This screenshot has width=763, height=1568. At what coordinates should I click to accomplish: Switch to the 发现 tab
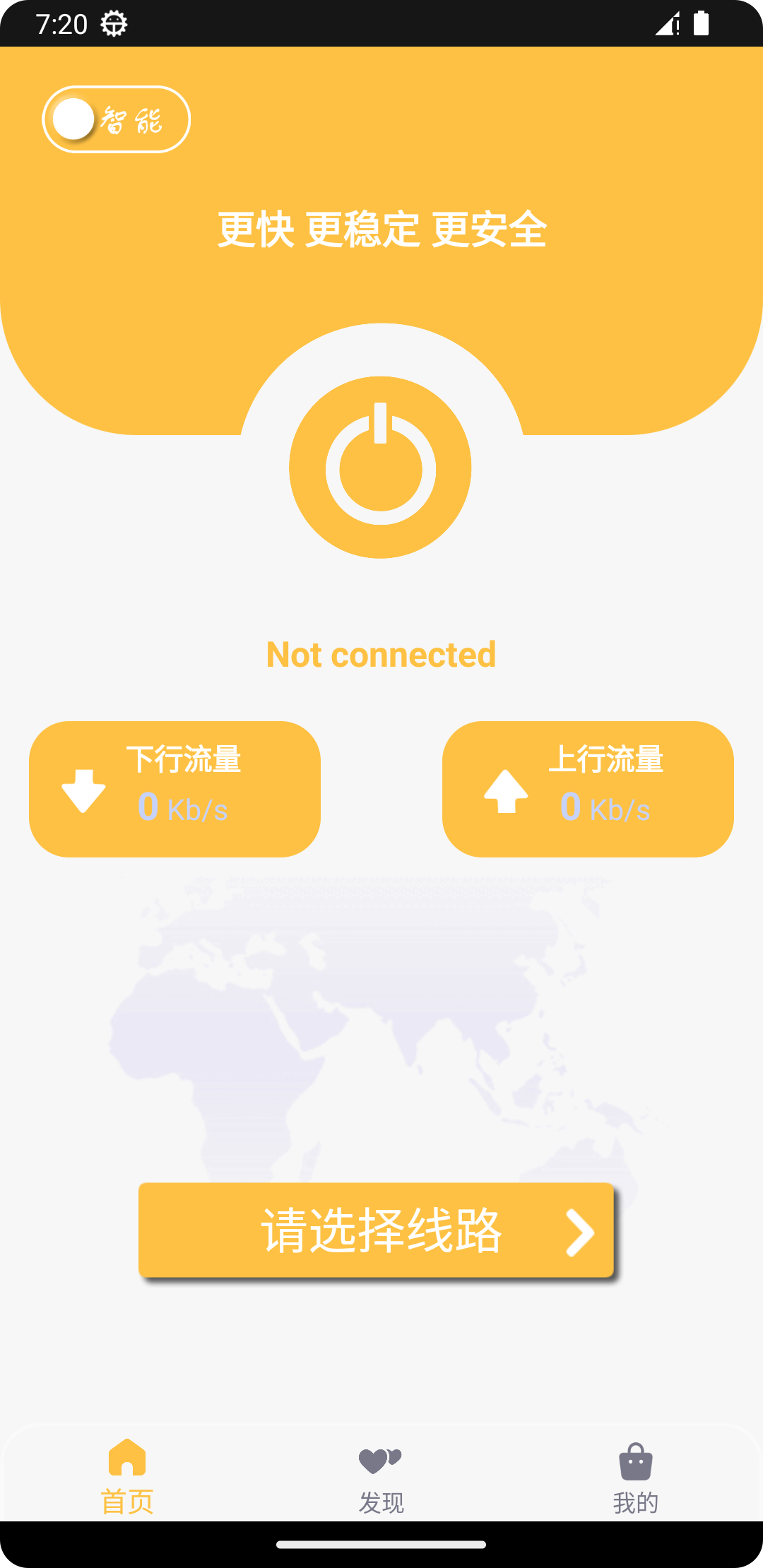[x=381, y=1476]
